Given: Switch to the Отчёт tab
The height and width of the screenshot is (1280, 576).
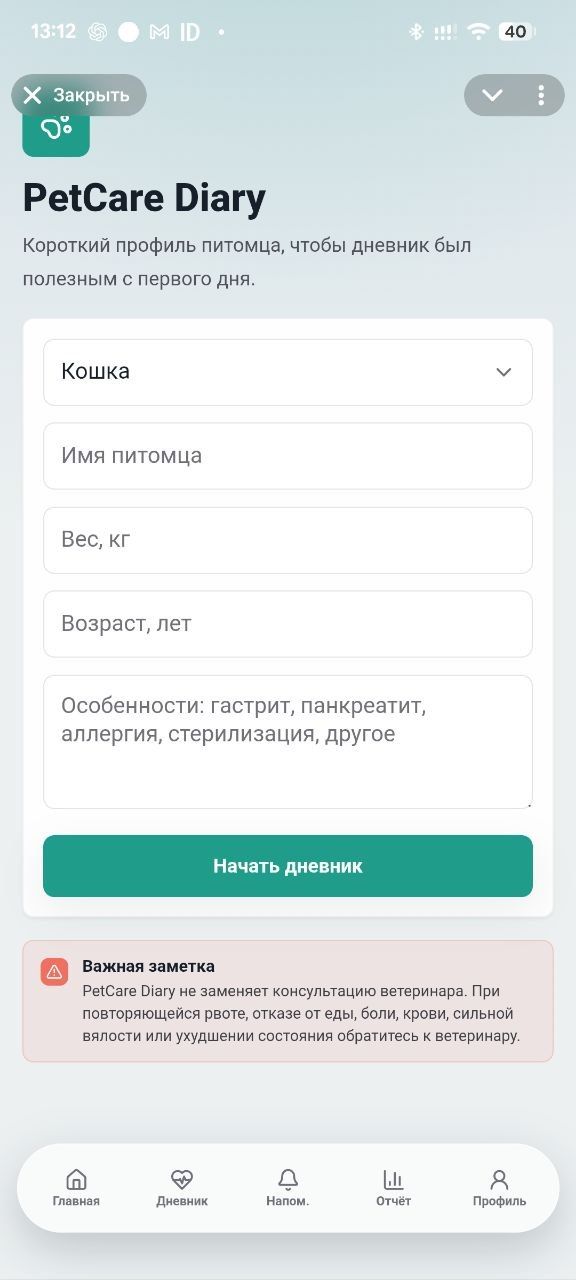Looking at the screenshot, I should [x=394, y=1188].
